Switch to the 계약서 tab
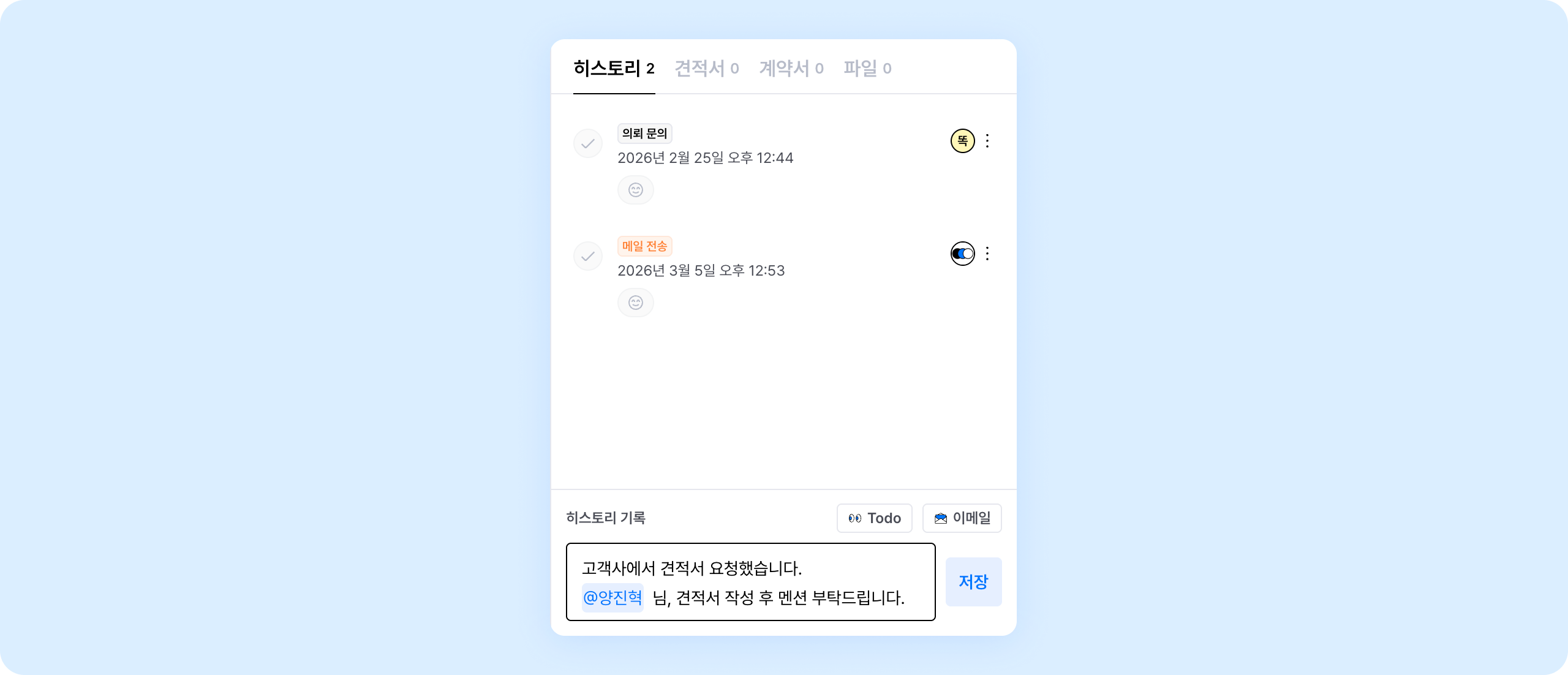This screenshot has width=1568, height=675. tap(791, 68)
